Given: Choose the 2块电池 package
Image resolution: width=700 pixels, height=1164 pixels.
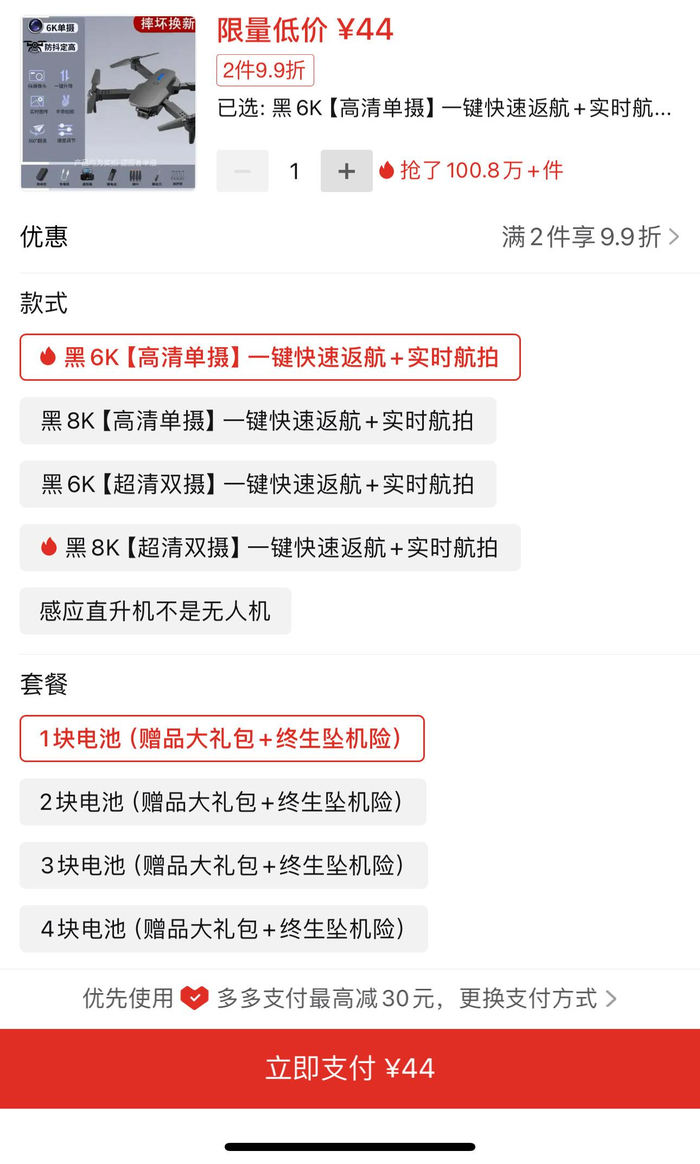Looking at the screenshot, I should tap(222, 802).
